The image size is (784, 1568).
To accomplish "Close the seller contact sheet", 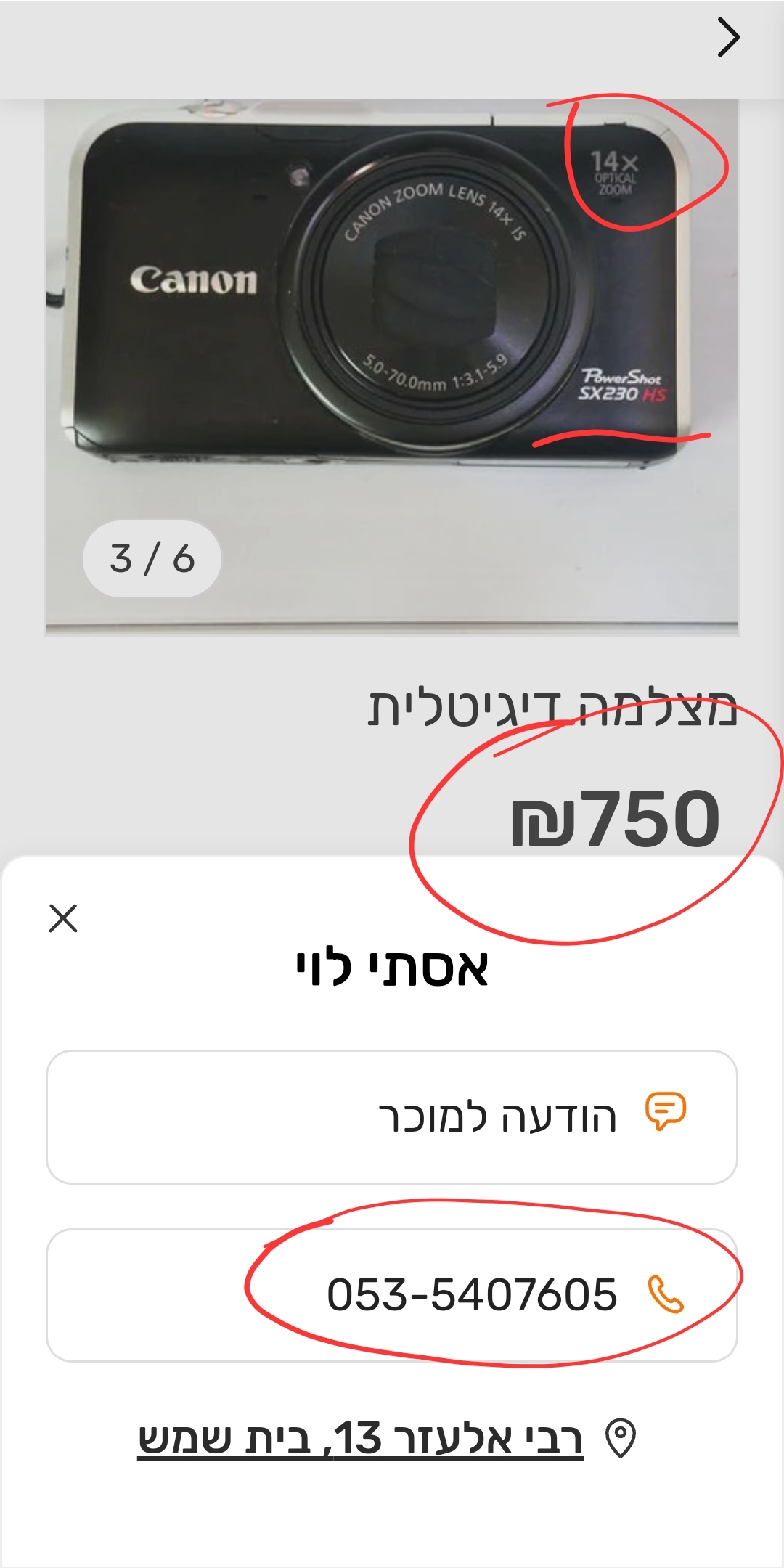I will click(x=63, y=918).
